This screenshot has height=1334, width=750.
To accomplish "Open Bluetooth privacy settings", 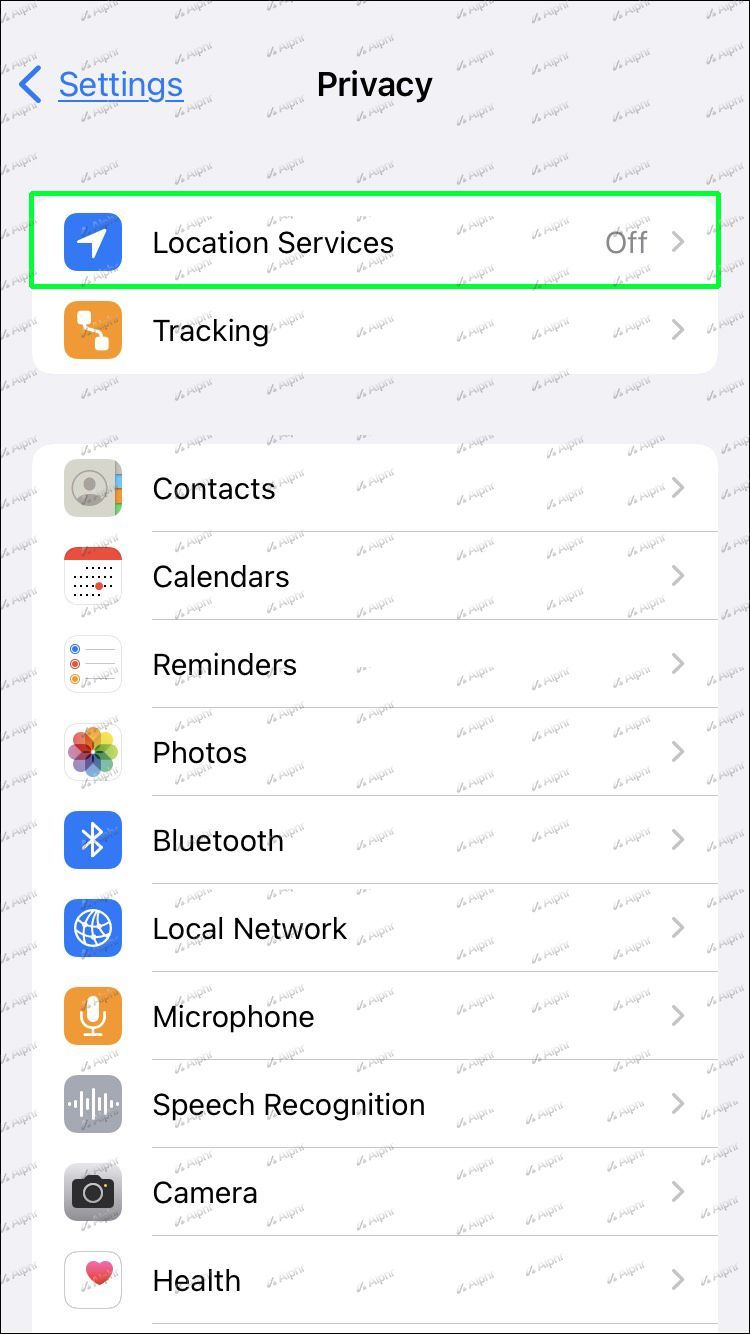I will [x=375, y=840].
